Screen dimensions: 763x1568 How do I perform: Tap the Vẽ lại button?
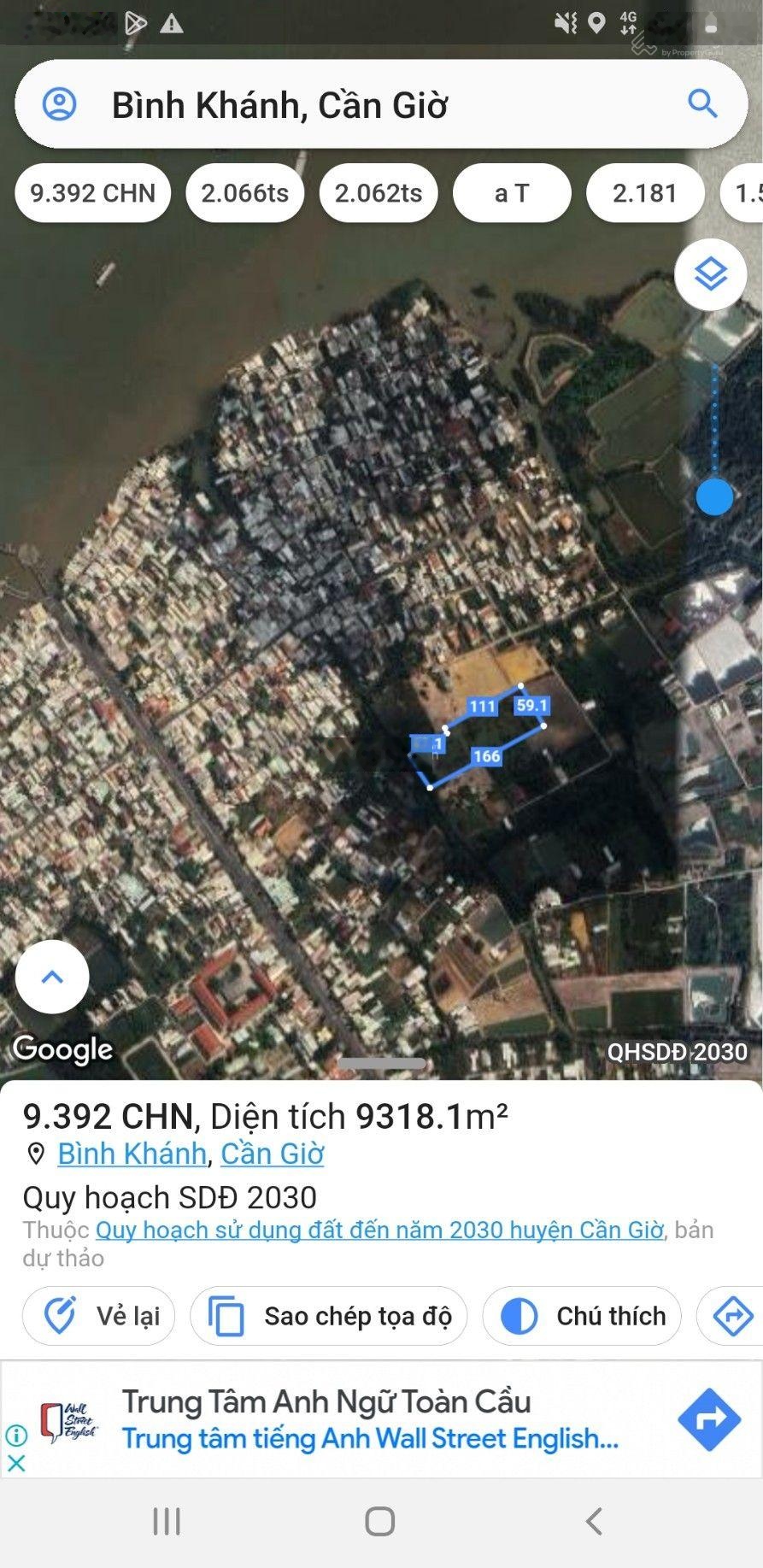[x=98, y=1316]
